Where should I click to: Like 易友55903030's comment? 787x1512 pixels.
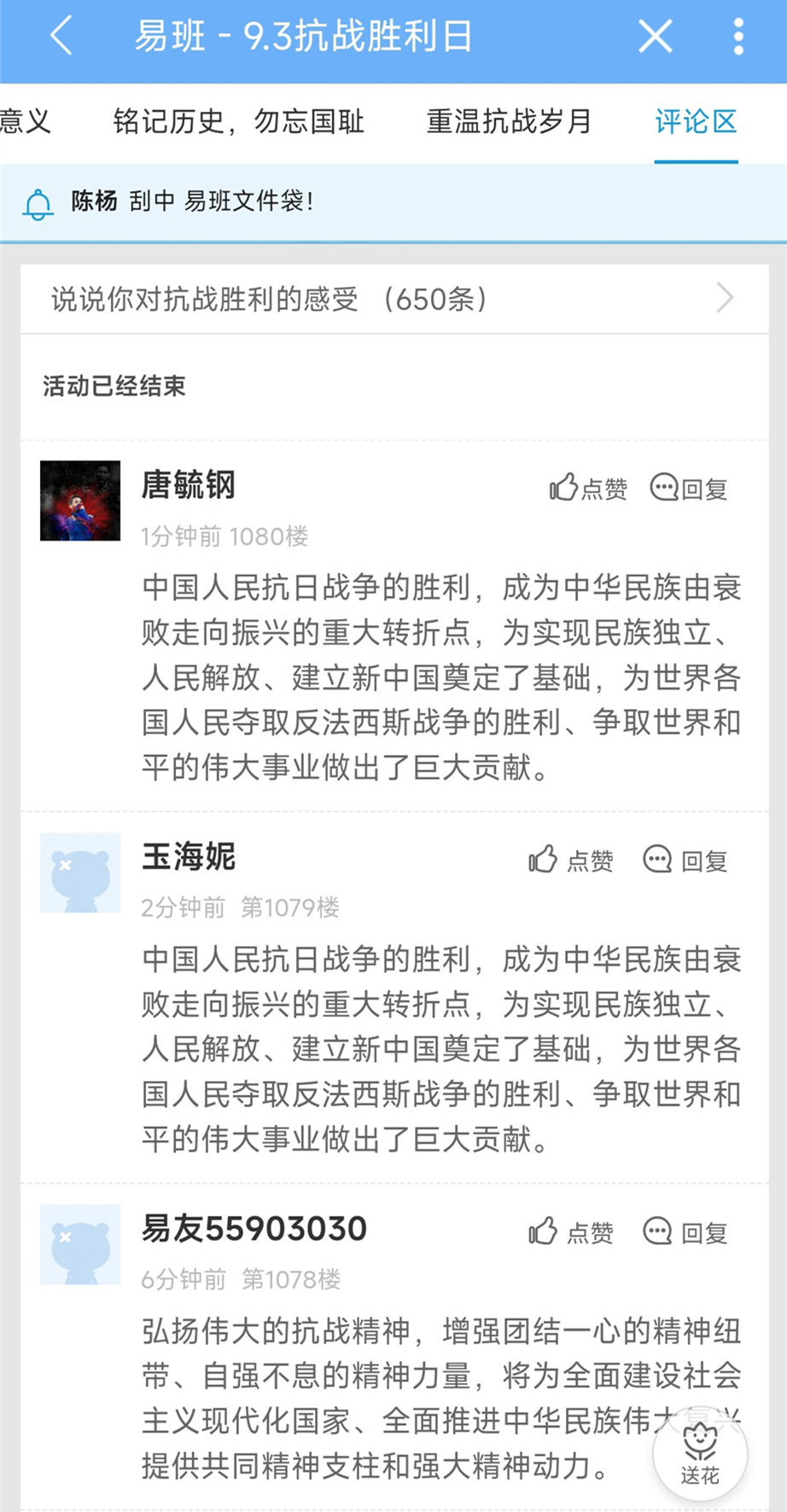coord(570,1232)
